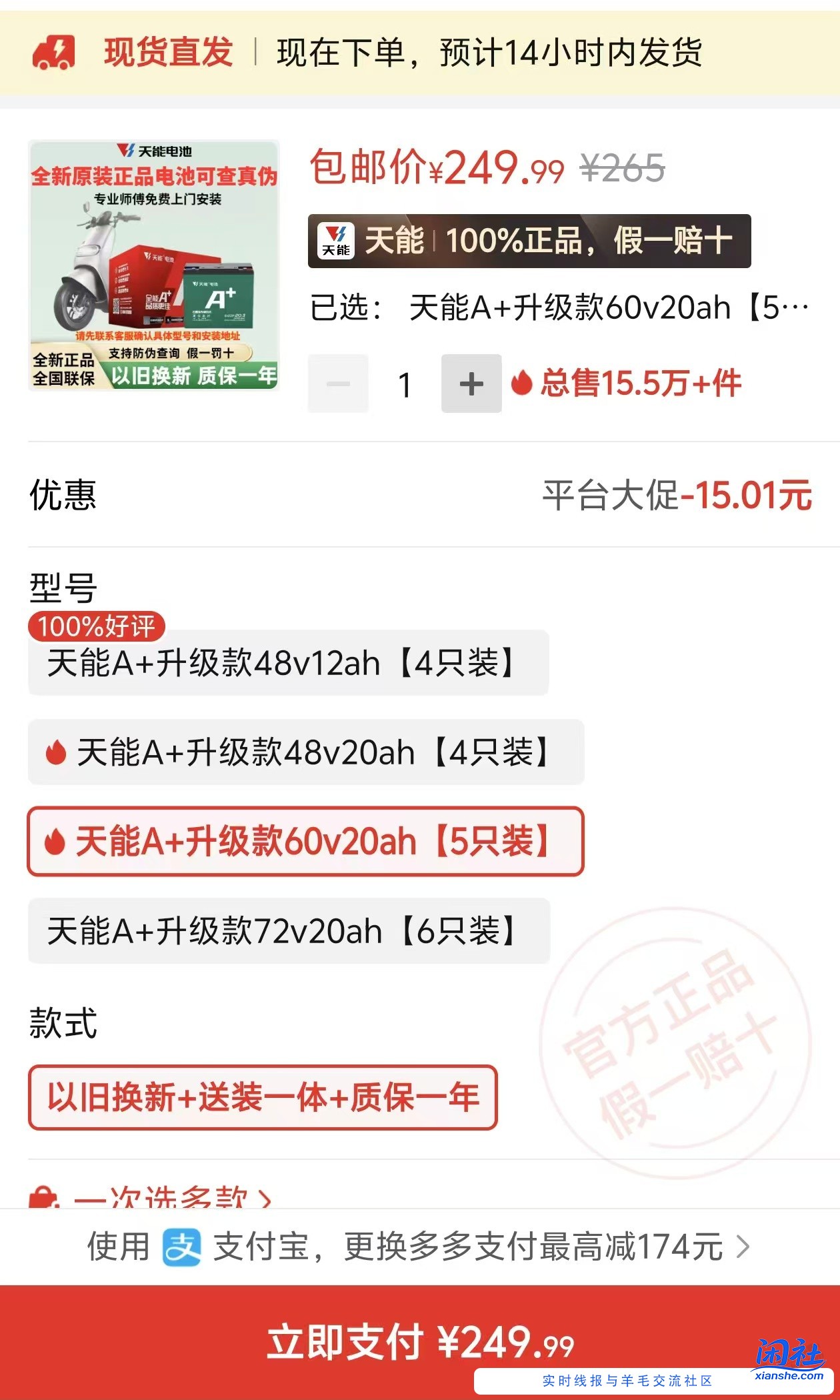Pick the 天能A+升级款60v20ah【5只装】 model
This screenshot has height=1400, width=840.
pos(306,841)
